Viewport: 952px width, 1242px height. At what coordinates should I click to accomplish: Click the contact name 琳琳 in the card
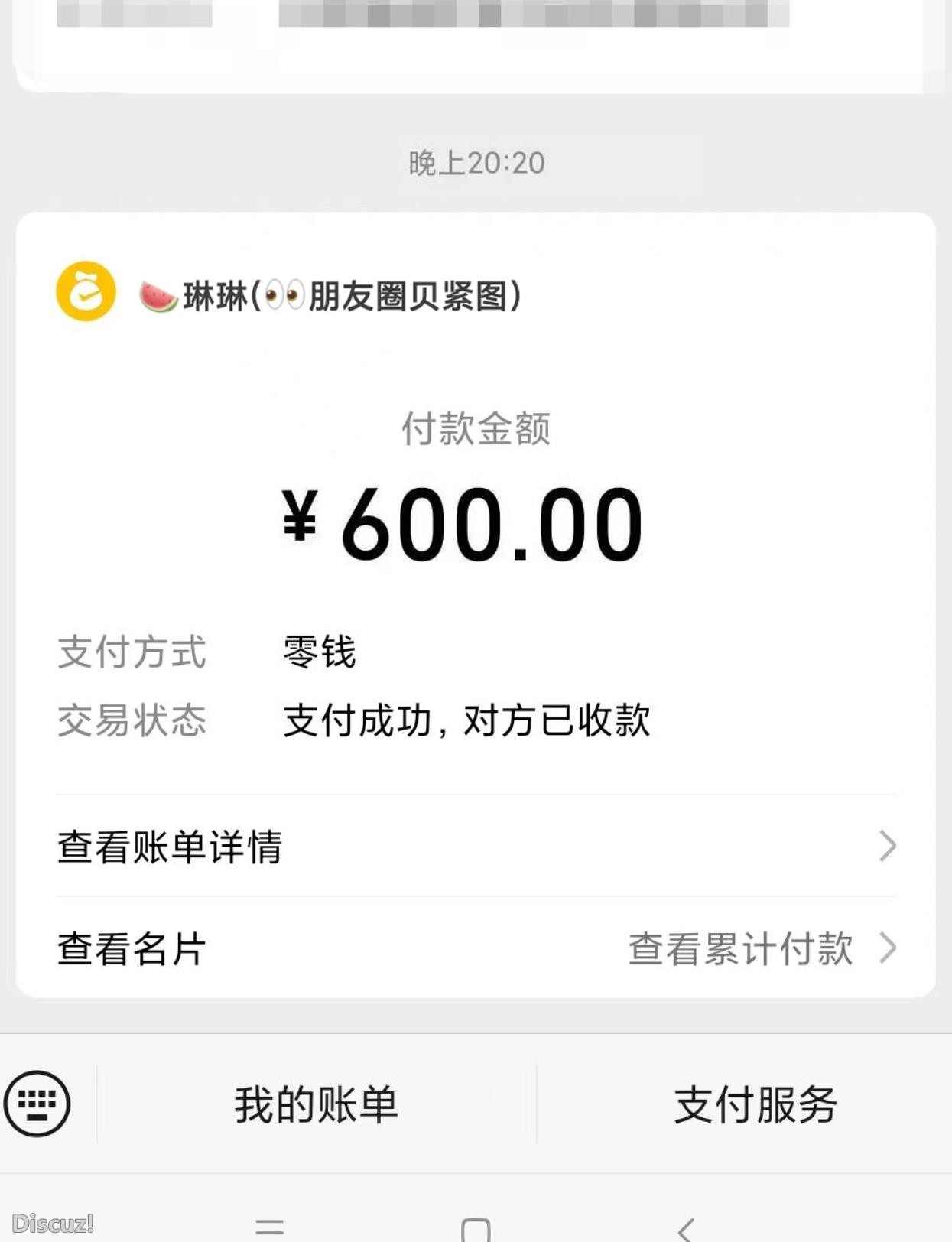(x=214, y=294)
